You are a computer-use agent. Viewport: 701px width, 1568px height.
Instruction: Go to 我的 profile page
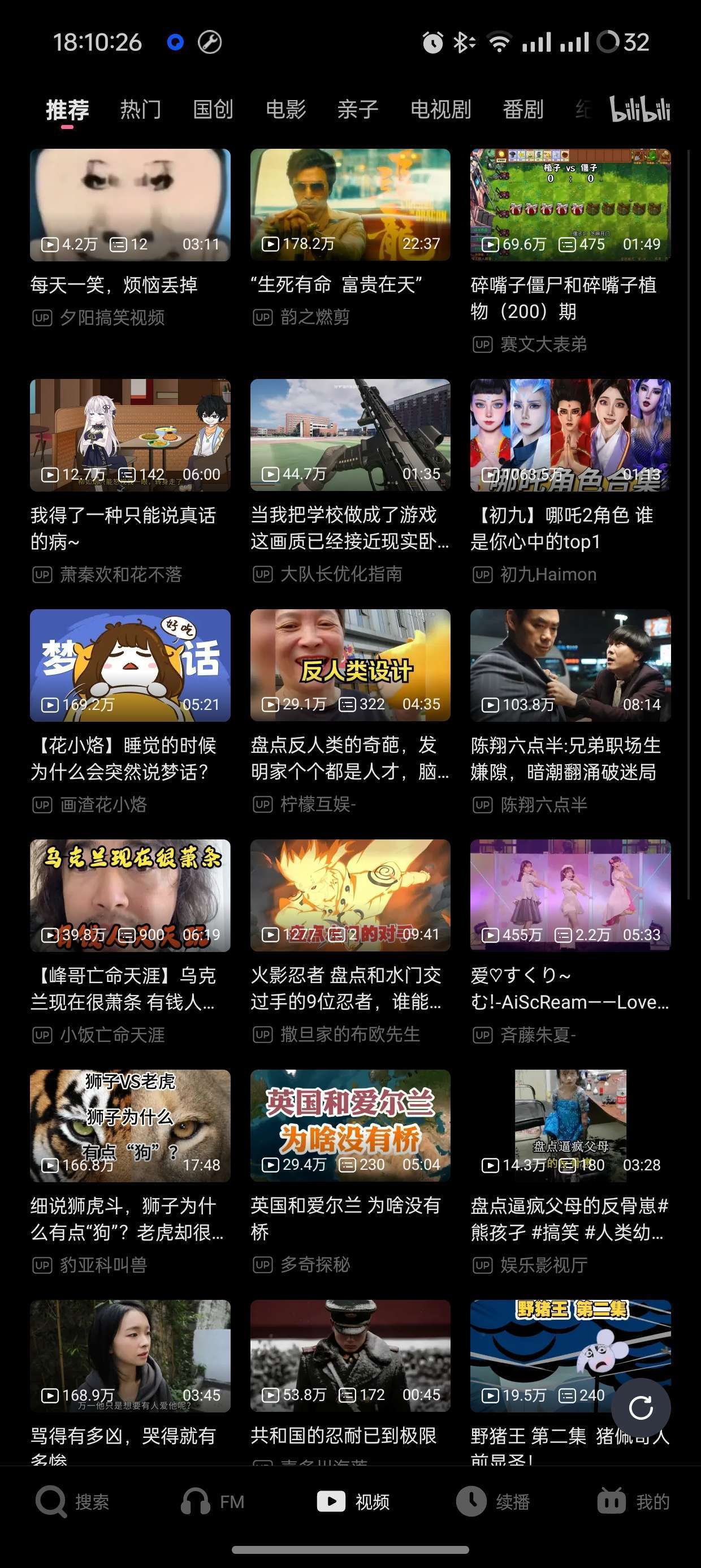pos(634,1502)
